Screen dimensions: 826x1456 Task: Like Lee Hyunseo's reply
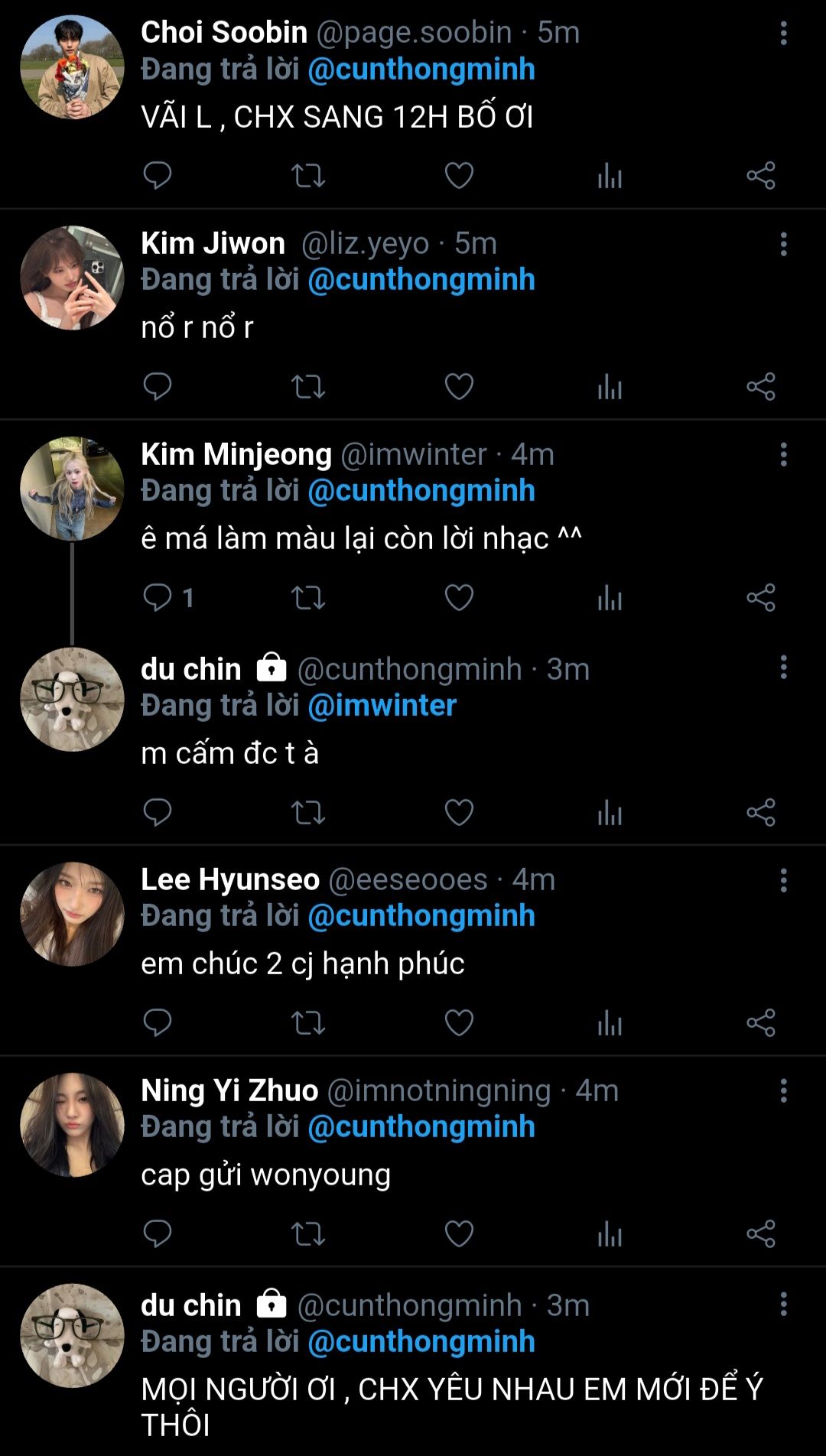(x=459, y=1022)
